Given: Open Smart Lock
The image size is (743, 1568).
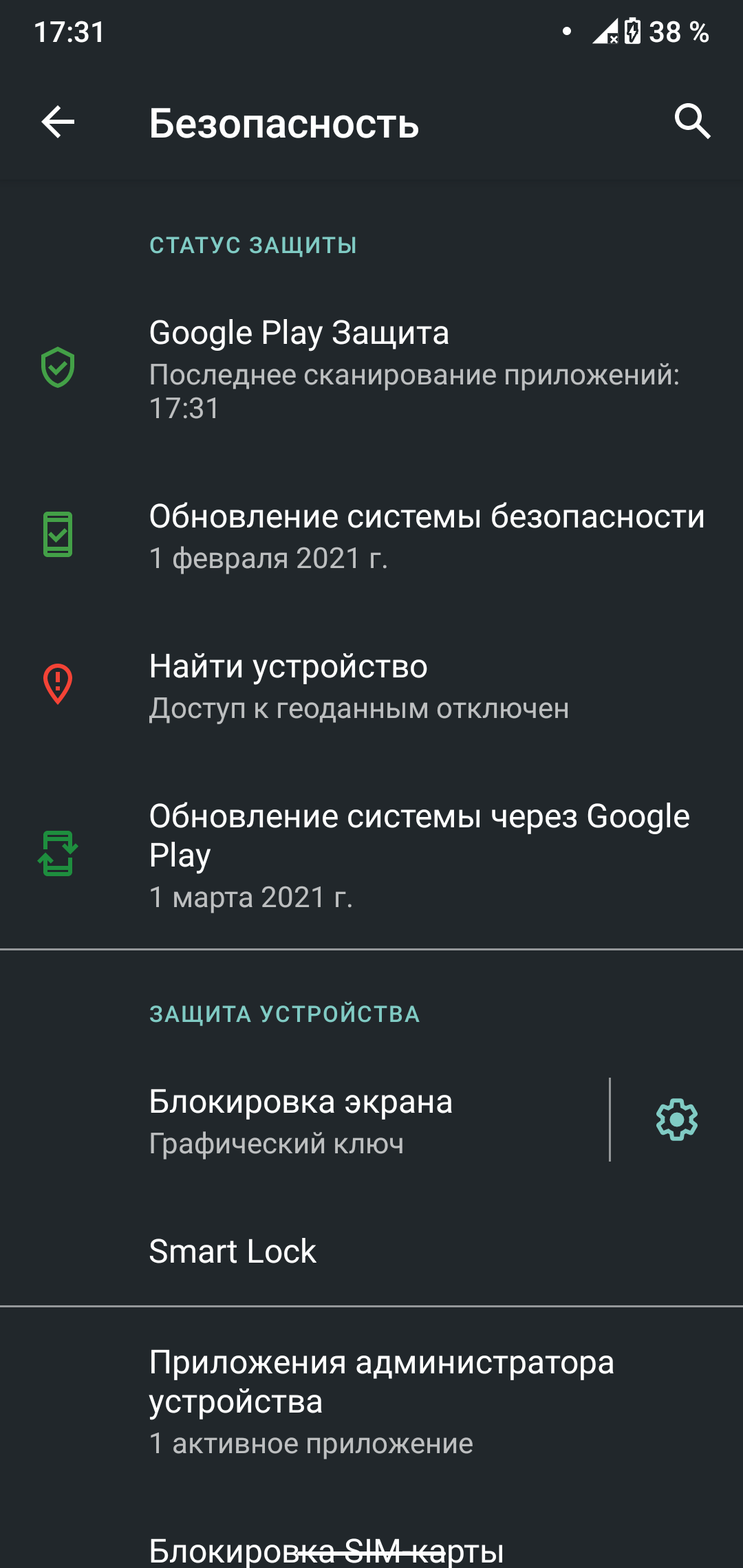Looking at the screenshot, I should click(x=371, y=1251).
